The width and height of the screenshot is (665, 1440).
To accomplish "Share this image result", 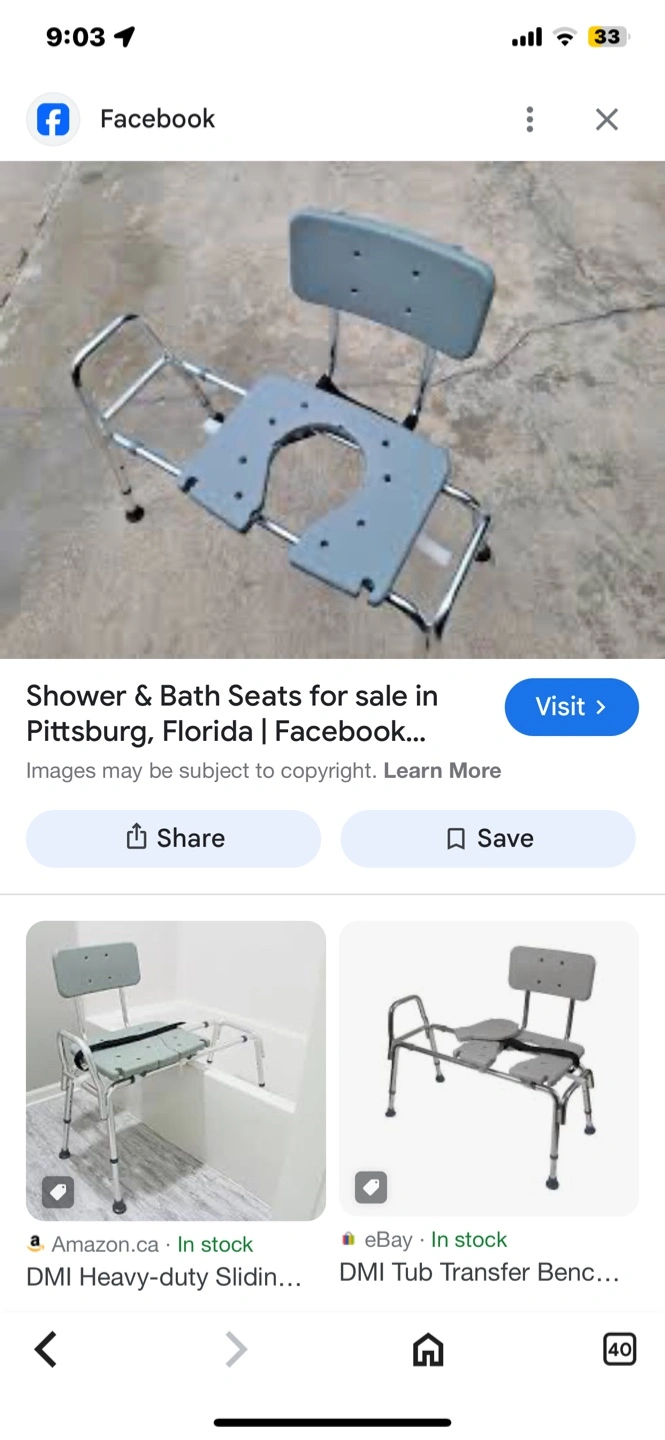I will [174, 838].
